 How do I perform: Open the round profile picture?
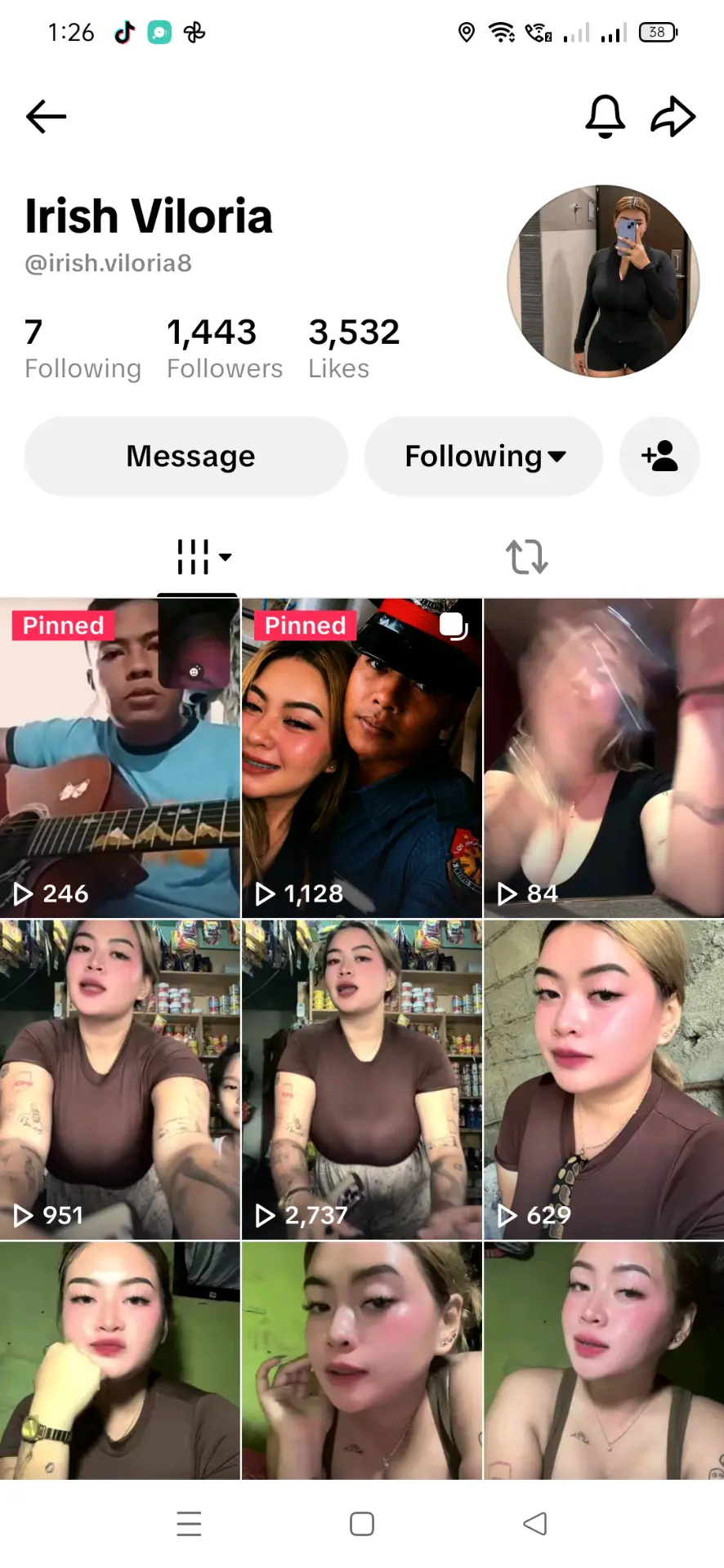coord(603,281)
